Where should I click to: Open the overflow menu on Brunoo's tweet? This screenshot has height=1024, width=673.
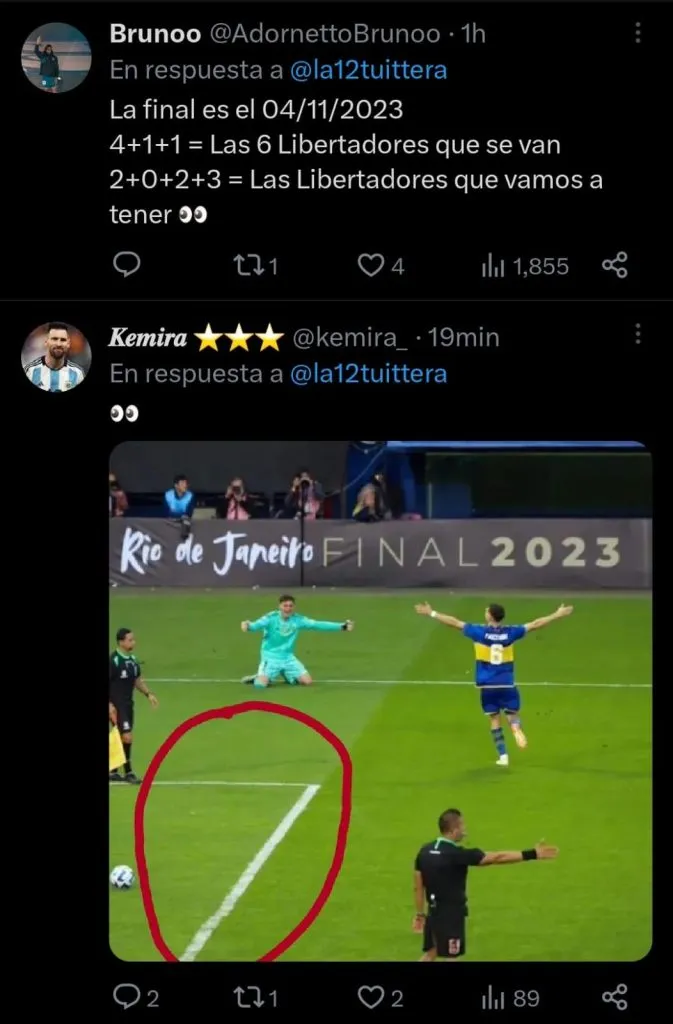coord(637,34)
